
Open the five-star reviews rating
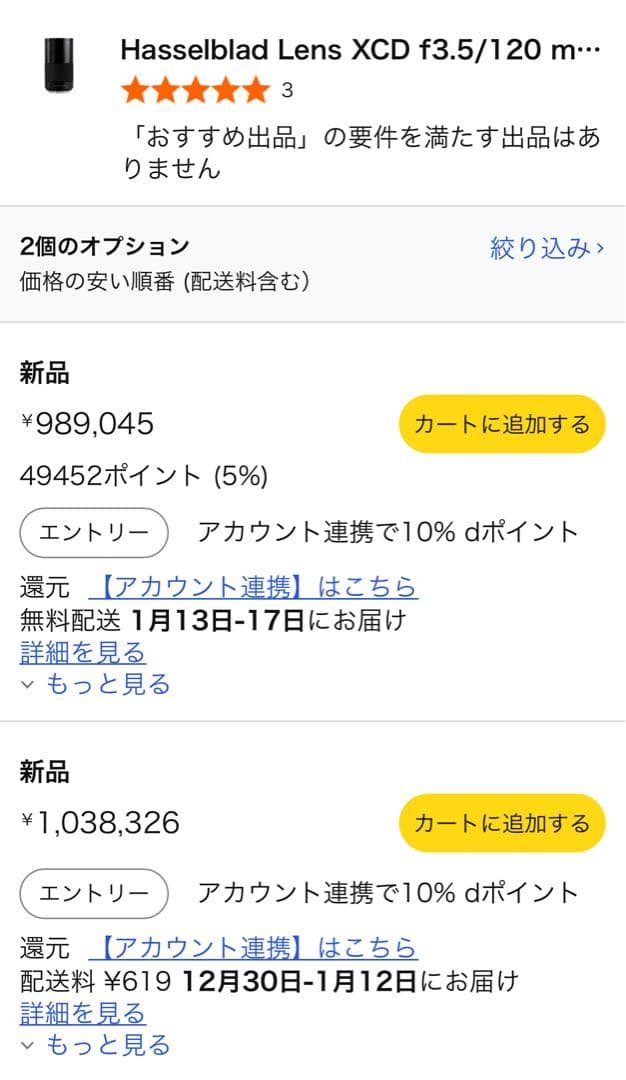(195, 91)
